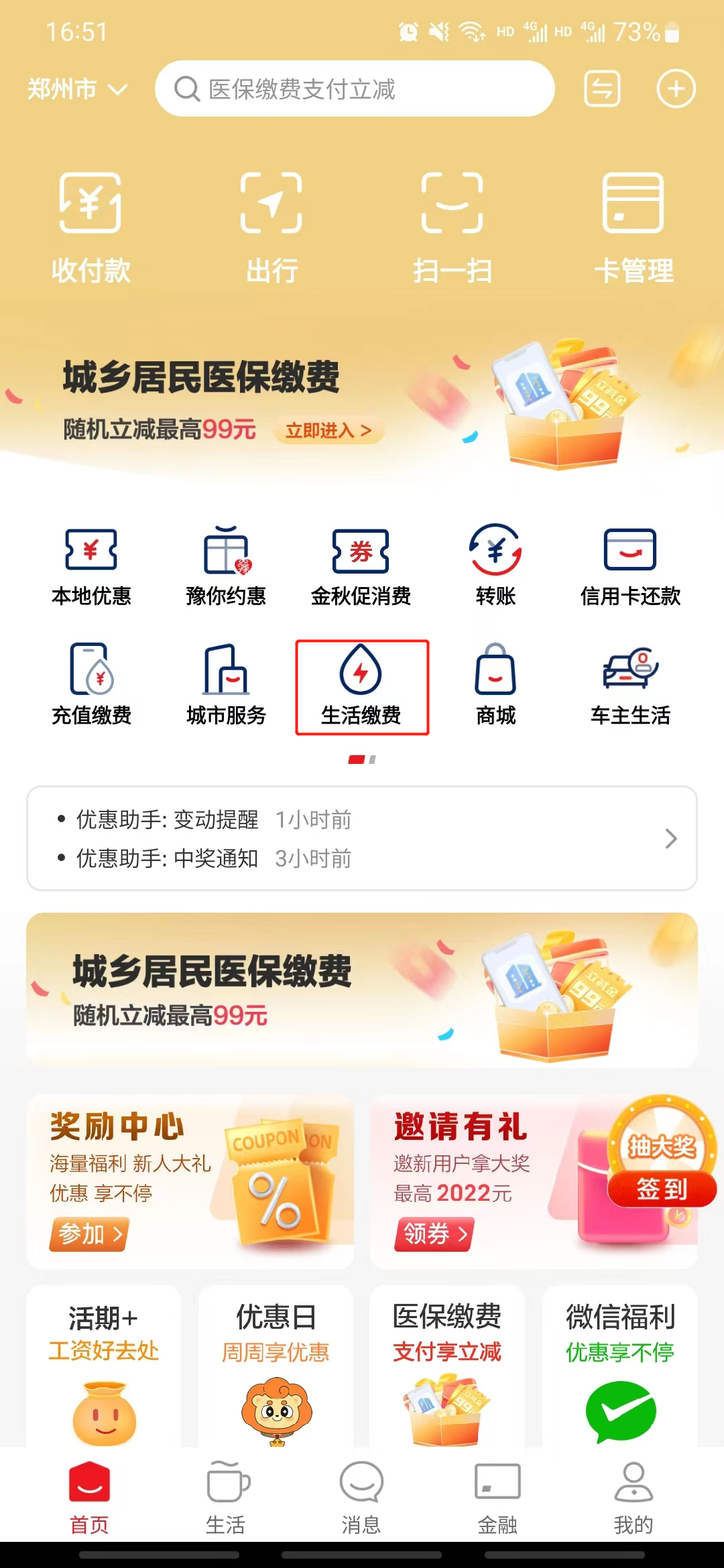The height and width of the screenshot is (1568, 724).
Task: Open the 郑州市 city selector
Action: coord(77,88)
